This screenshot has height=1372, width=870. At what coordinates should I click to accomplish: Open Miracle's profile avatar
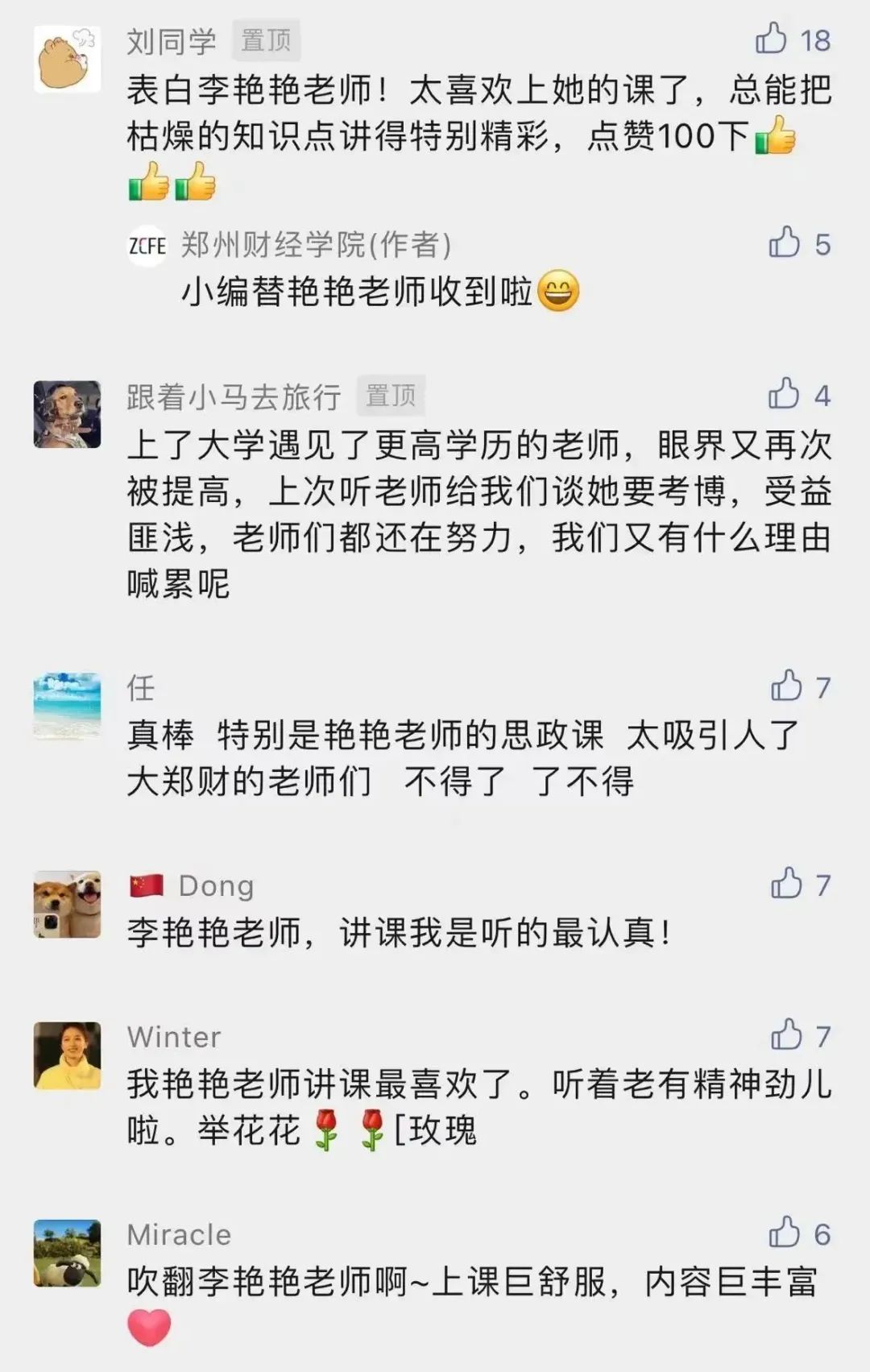(67, 1253)
